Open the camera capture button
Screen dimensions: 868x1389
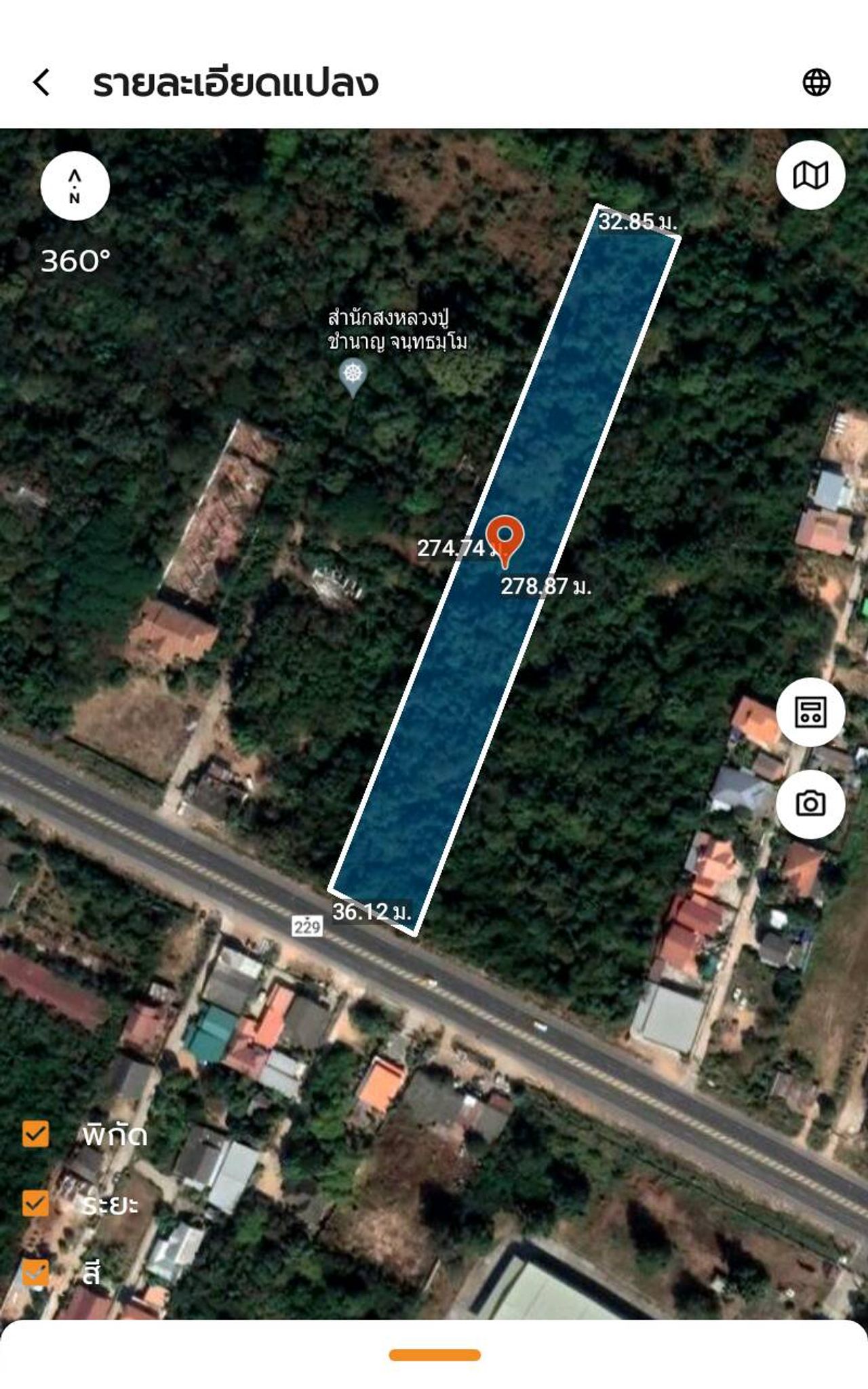pos(810,804)
